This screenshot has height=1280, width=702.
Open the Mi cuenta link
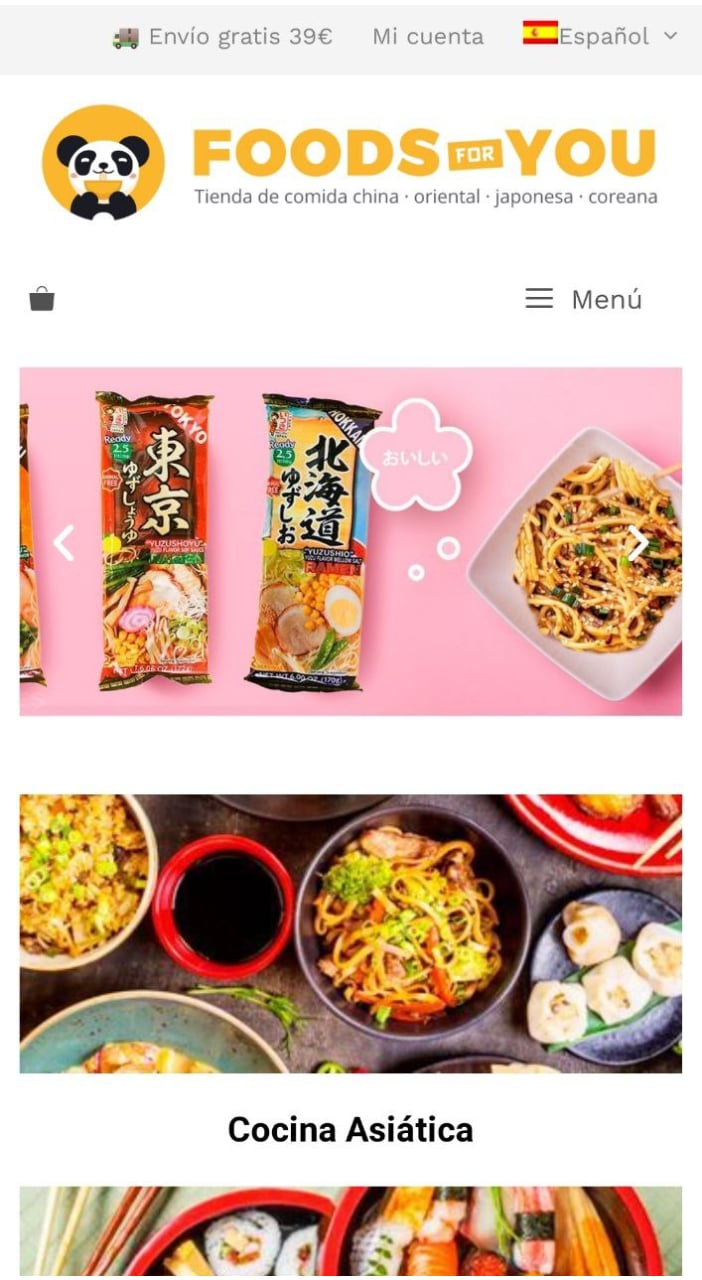pos(428,37)
